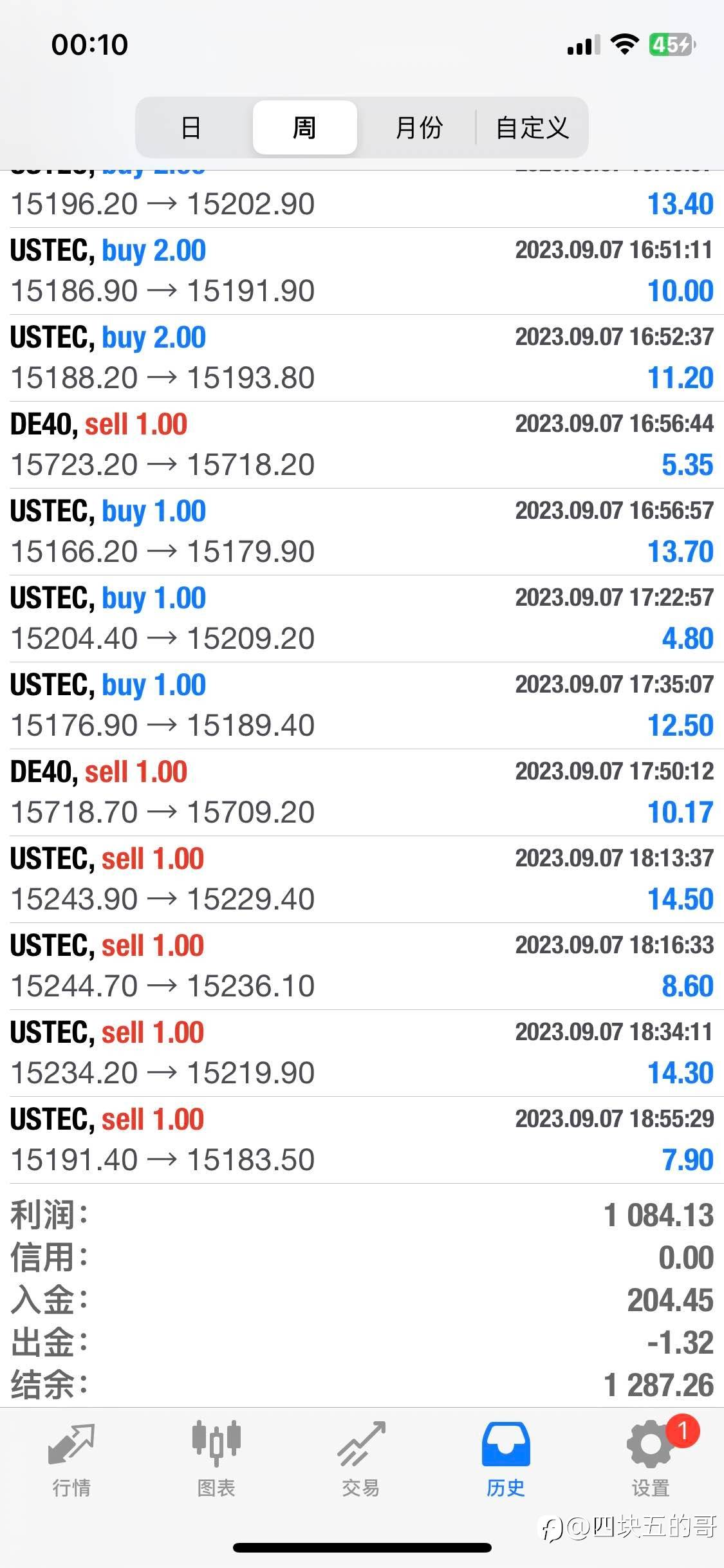Select the 周 (week) period
Screen dimensions: 724x1568
click(304, 127)
